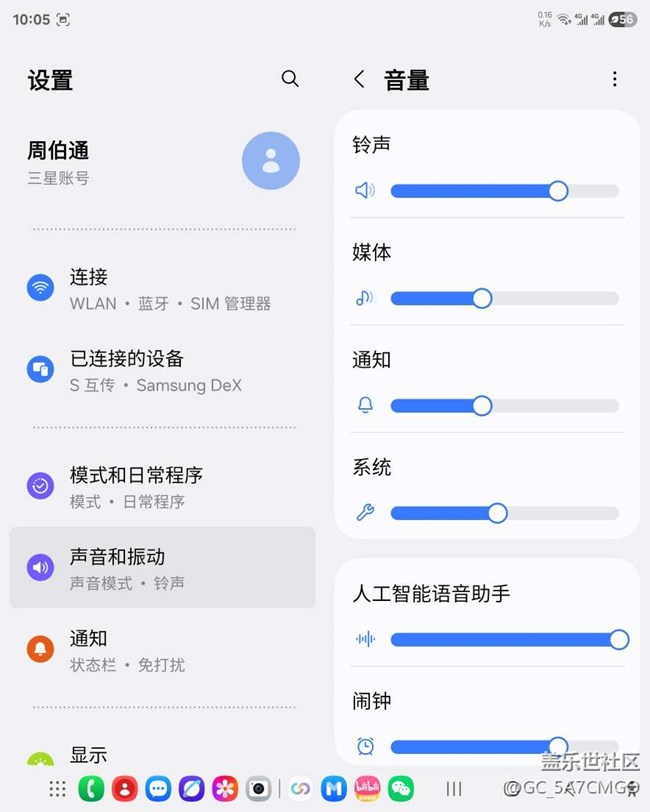Mute ringtone via the 铃声 speaker icon
650x812 pixels.
coord(365,191)
